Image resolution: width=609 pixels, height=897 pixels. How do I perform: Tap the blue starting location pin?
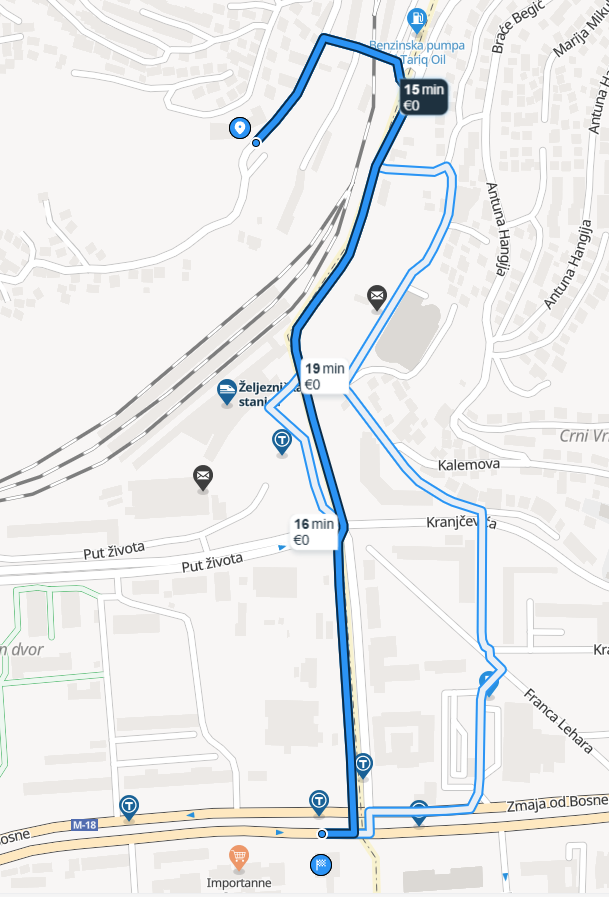(x=239, y=128)
